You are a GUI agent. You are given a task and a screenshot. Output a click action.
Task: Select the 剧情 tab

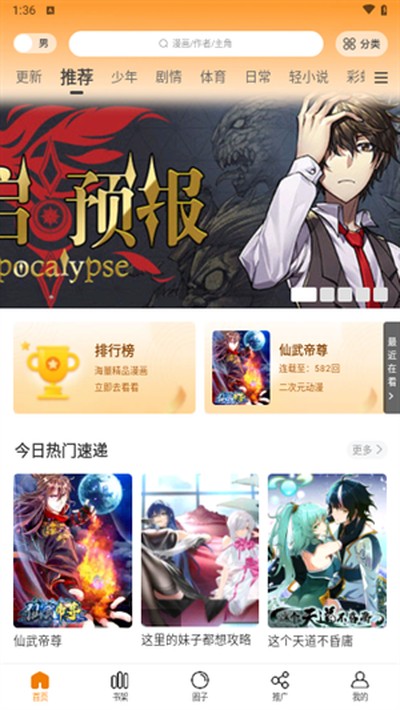169,77
